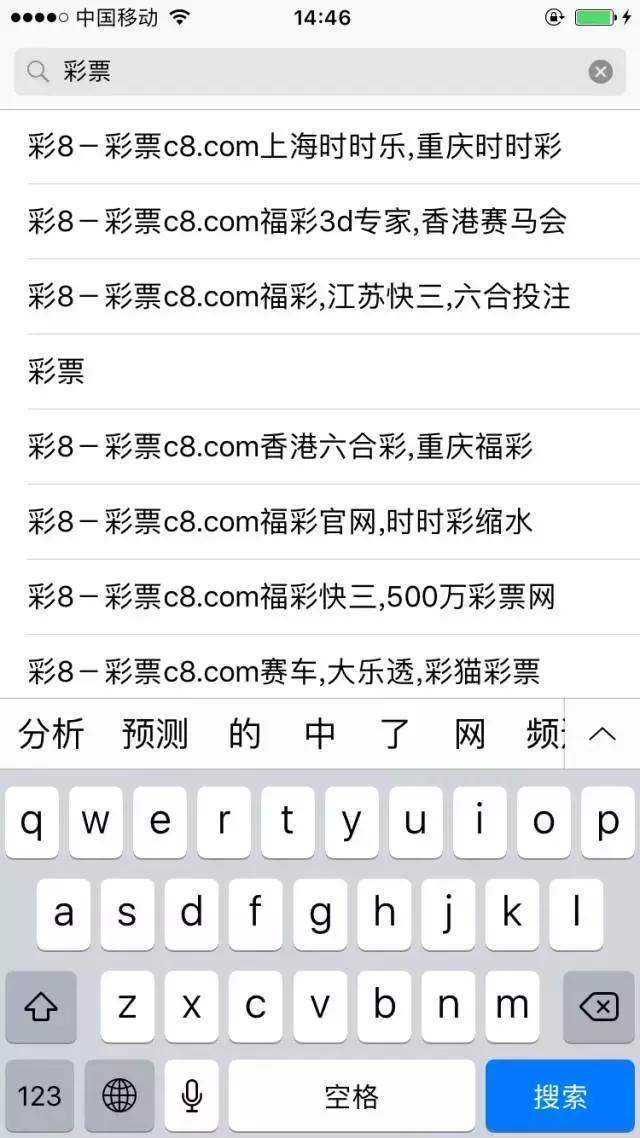The height and width of the screenshot is (1138, 640).
Task: Clear the search text with the X icon
Action: click(600, 72)
